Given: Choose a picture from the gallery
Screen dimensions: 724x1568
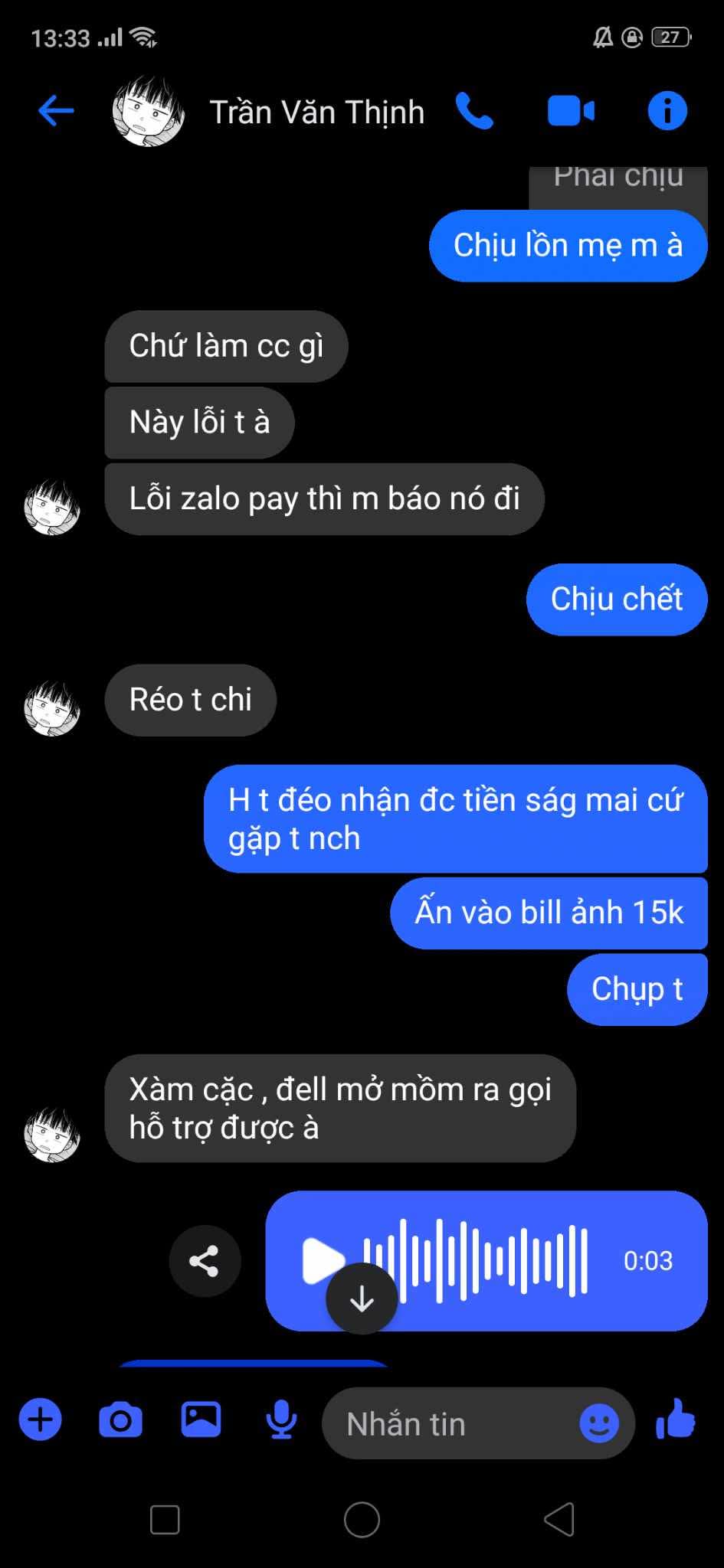Looking at the screenshot, I should tap(201, 1420).
